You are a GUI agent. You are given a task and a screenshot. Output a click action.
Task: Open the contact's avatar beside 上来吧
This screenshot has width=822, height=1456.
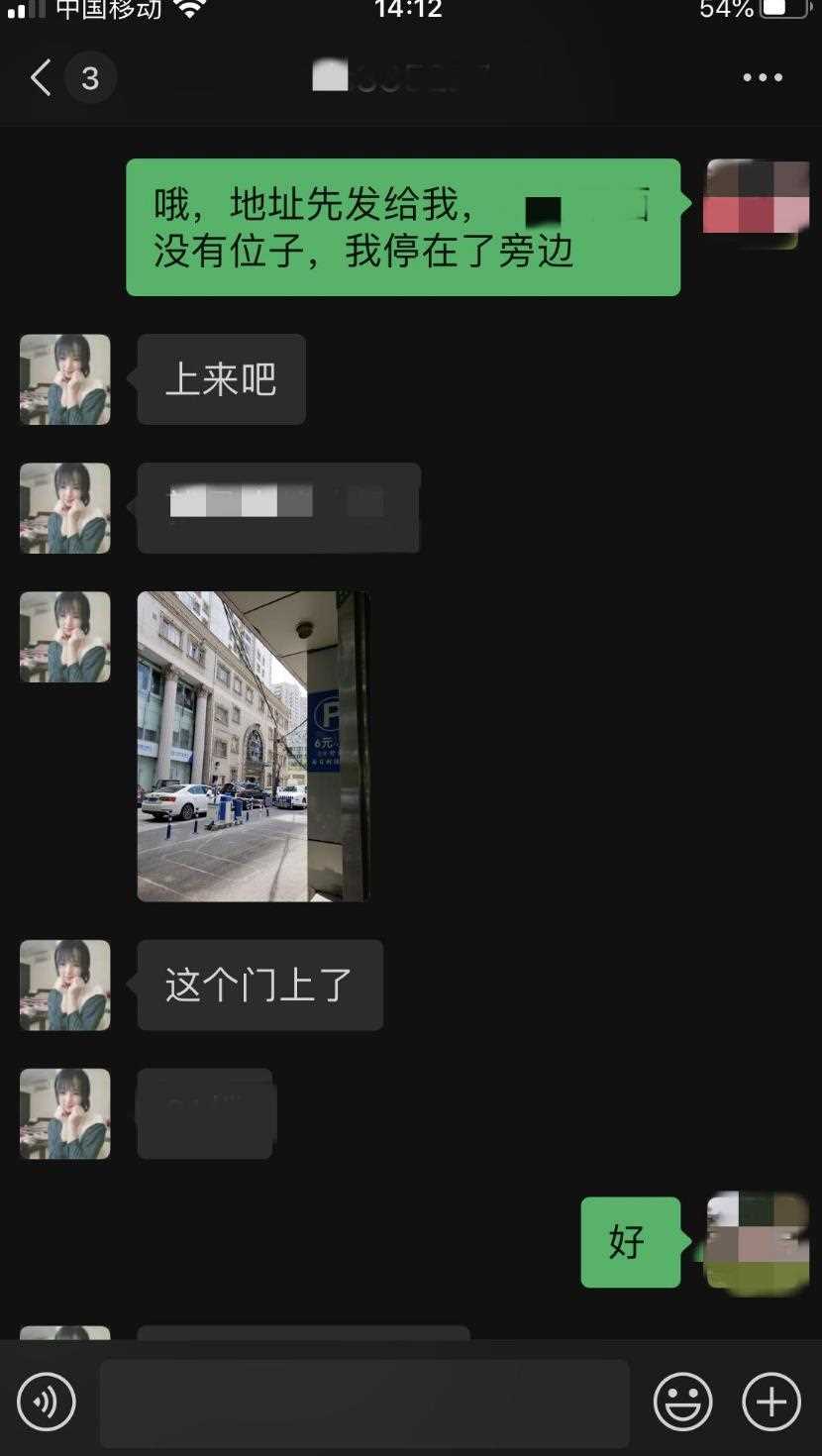point(65,379)
